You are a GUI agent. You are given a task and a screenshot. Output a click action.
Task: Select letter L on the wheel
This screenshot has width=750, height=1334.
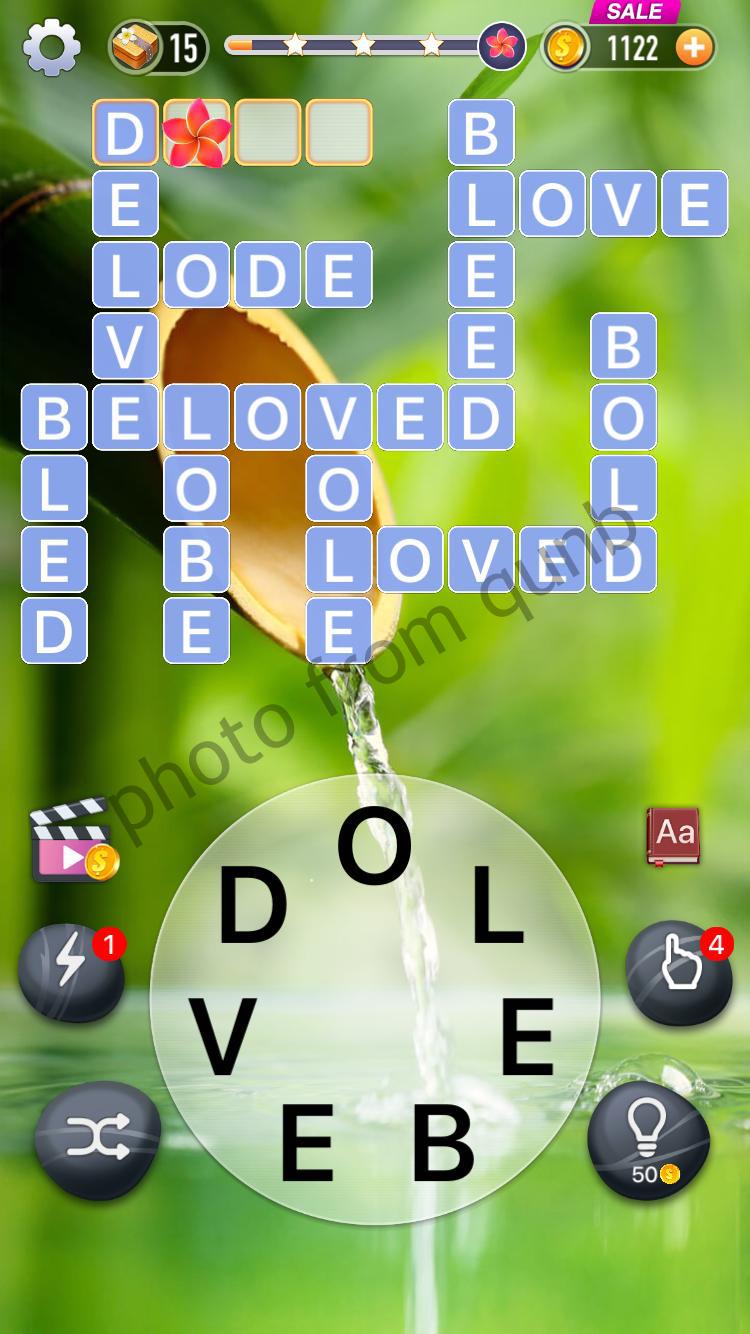coord(497,907)
